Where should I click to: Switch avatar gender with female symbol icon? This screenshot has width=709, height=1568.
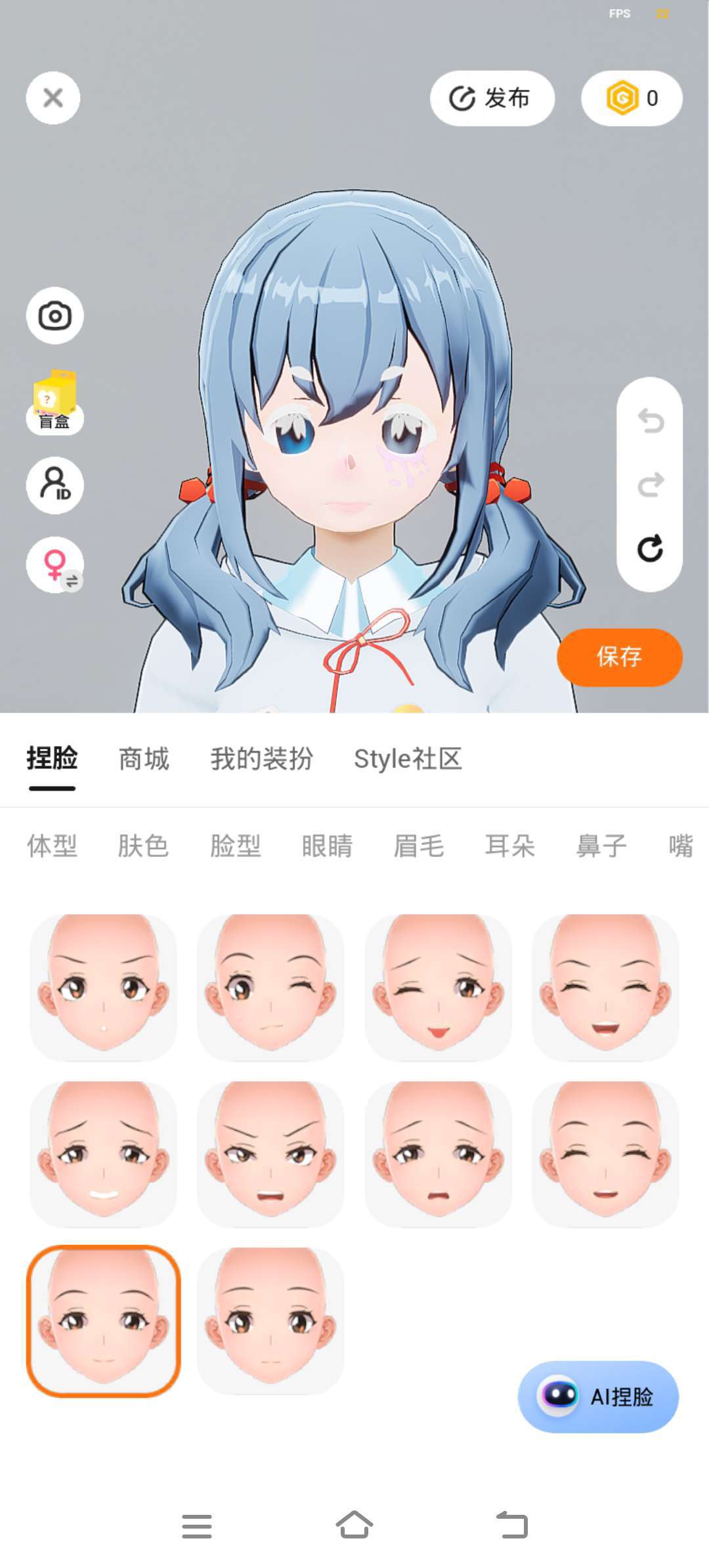[x=54, y=565]
